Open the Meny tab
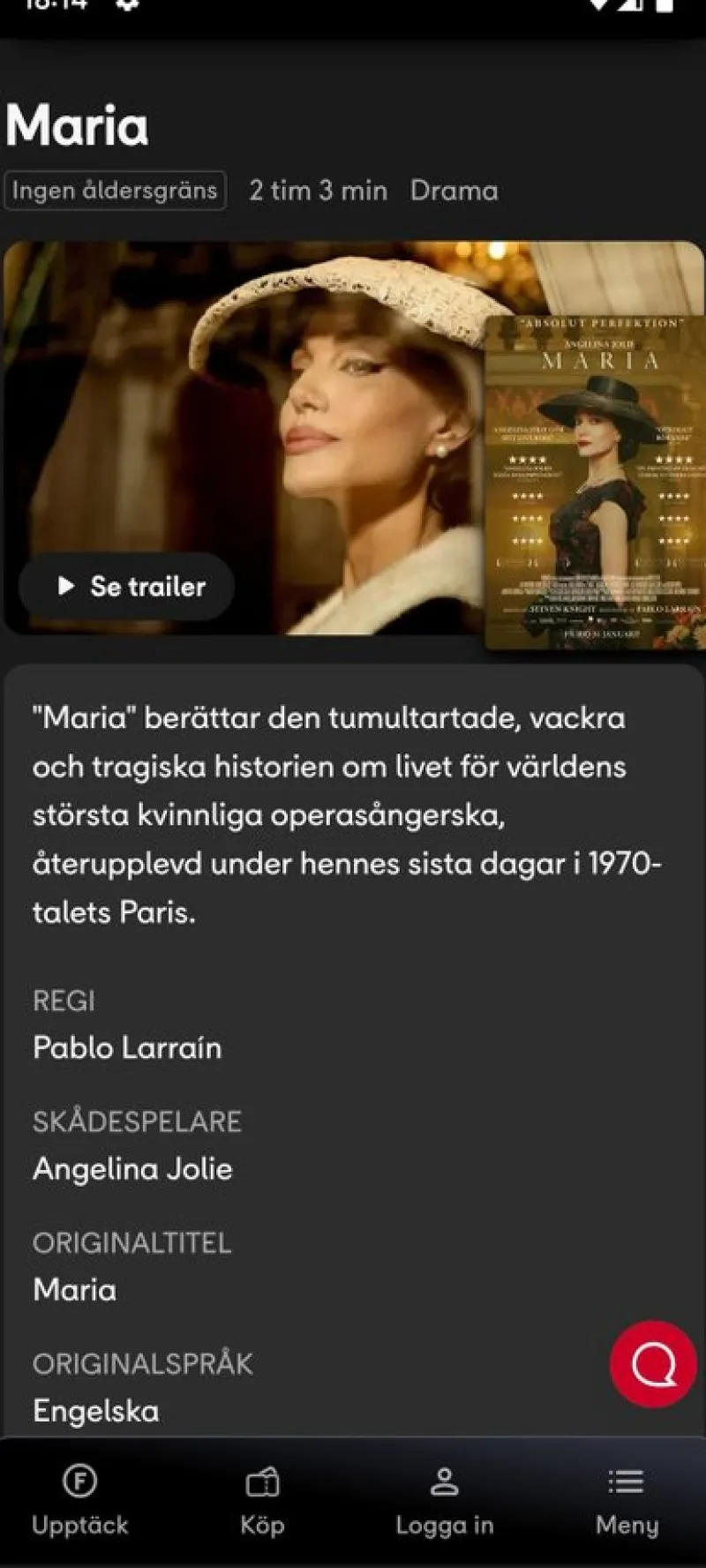 pyautogui.click(x=627, y=1501)
